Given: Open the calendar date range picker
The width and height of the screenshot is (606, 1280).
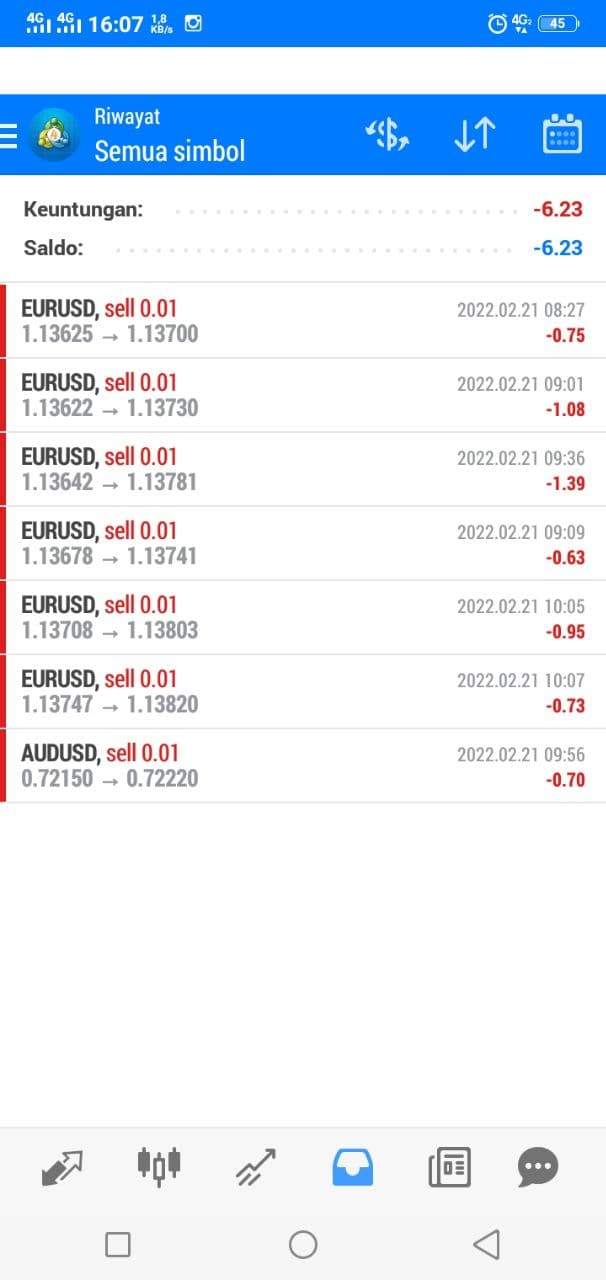Looking at the screenshot, I should (x=562, y=134).
